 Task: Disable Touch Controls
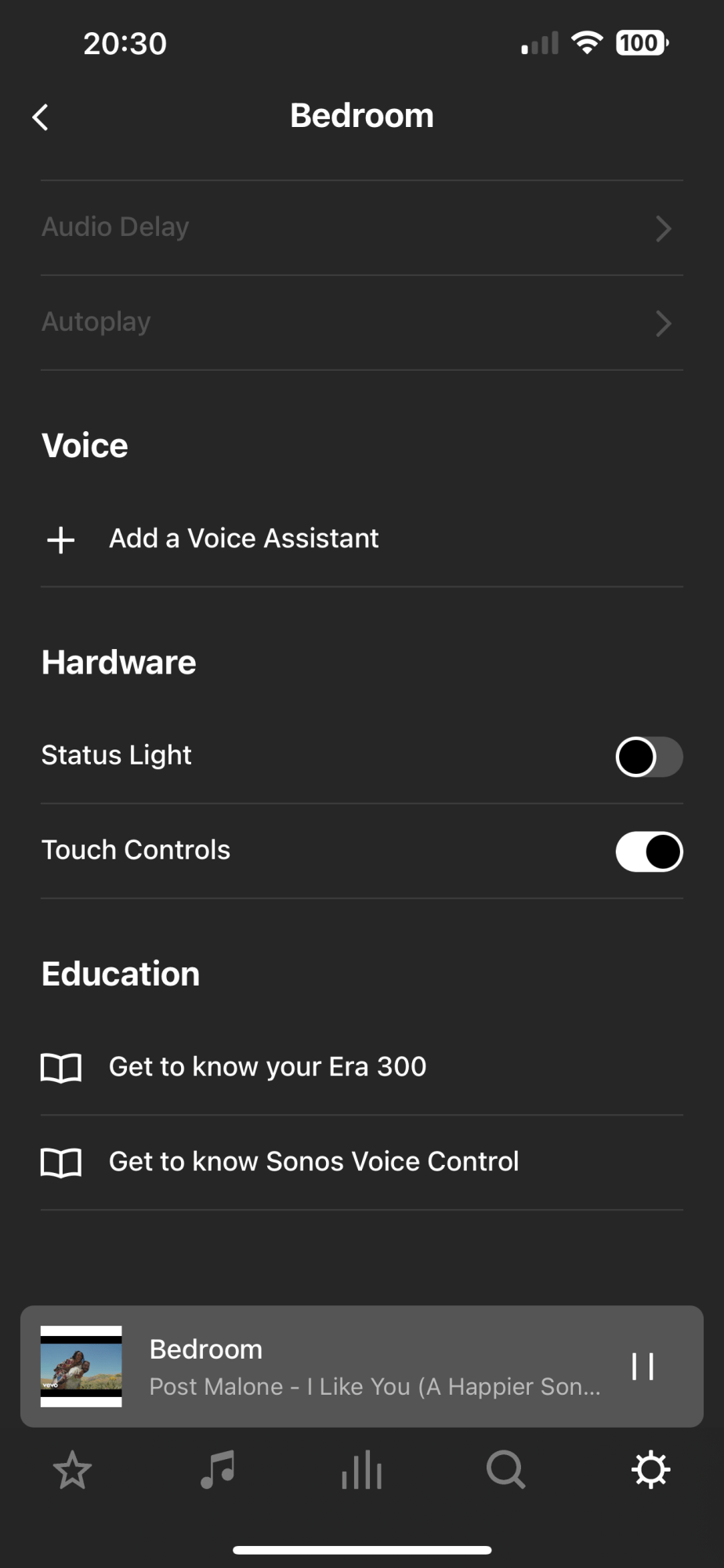tap(649, 852)
